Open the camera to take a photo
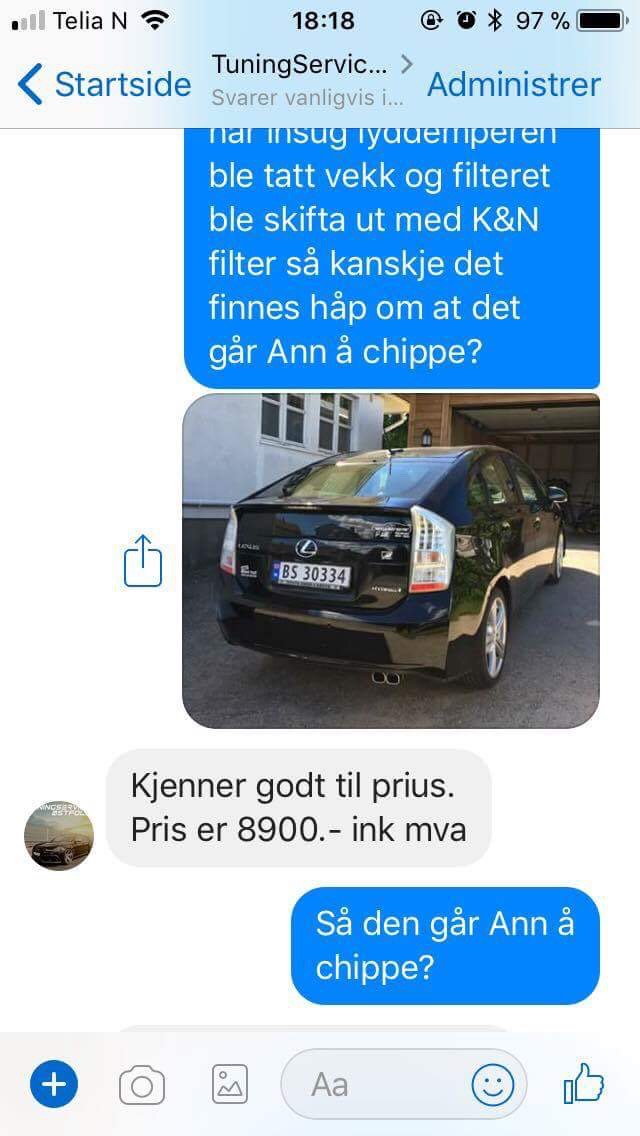Viewport: 640px width, 1136px height. 142,1084
